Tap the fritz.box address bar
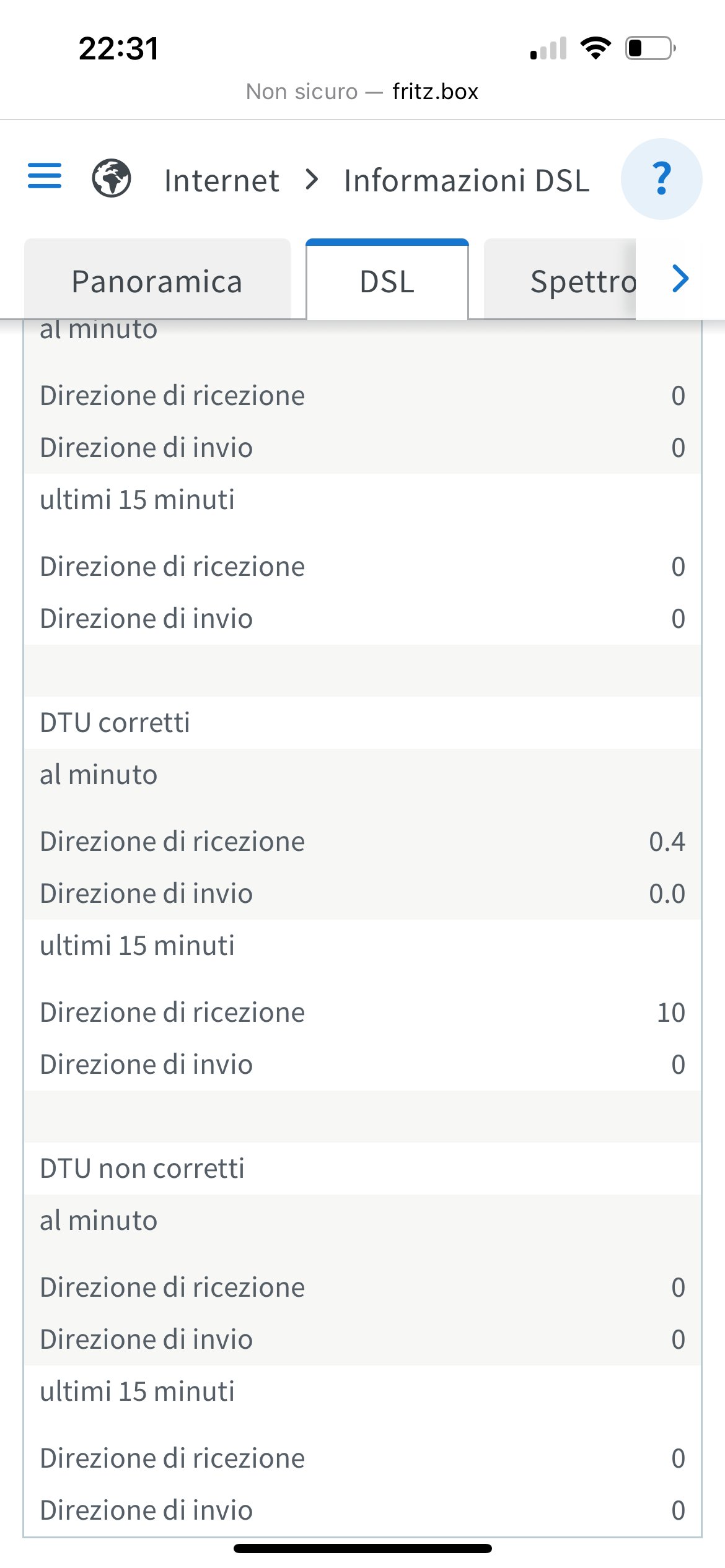Viewport: 725px width, 1568px height. (x=362, y=92)
